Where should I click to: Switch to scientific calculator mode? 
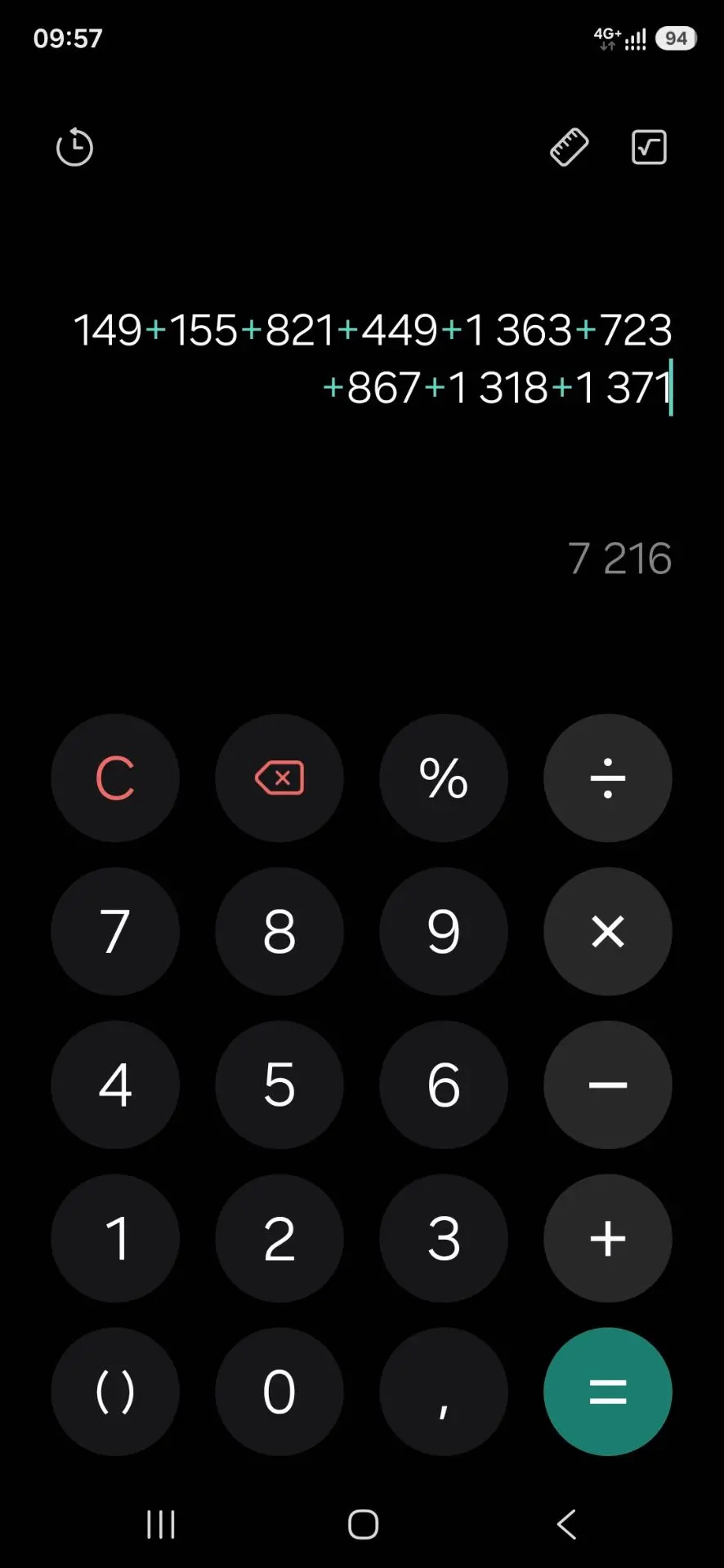(x=650, y=148)
